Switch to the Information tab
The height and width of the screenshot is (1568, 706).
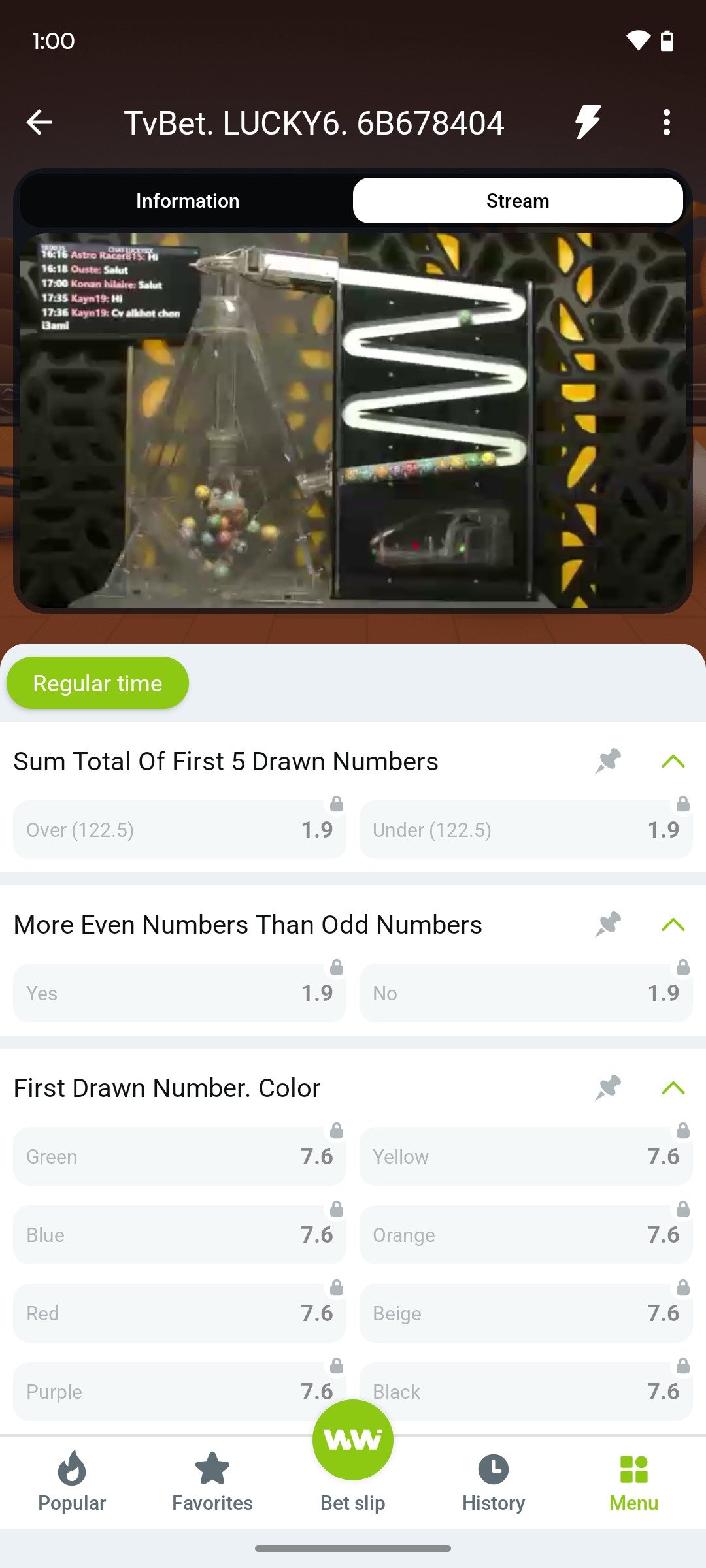pos(188,201)
